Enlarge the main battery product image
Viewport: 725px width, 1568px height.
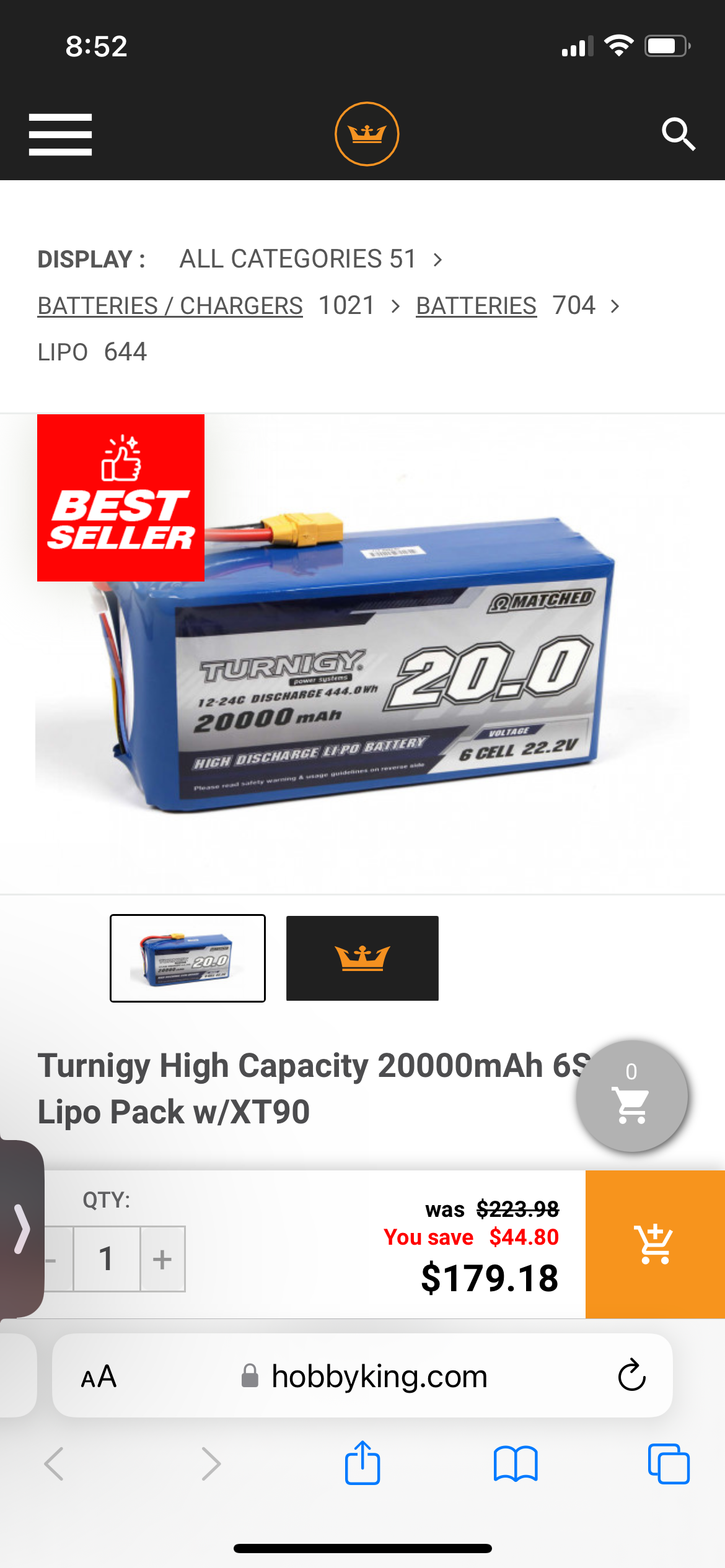pyautogui.click(x=362, y=654)
